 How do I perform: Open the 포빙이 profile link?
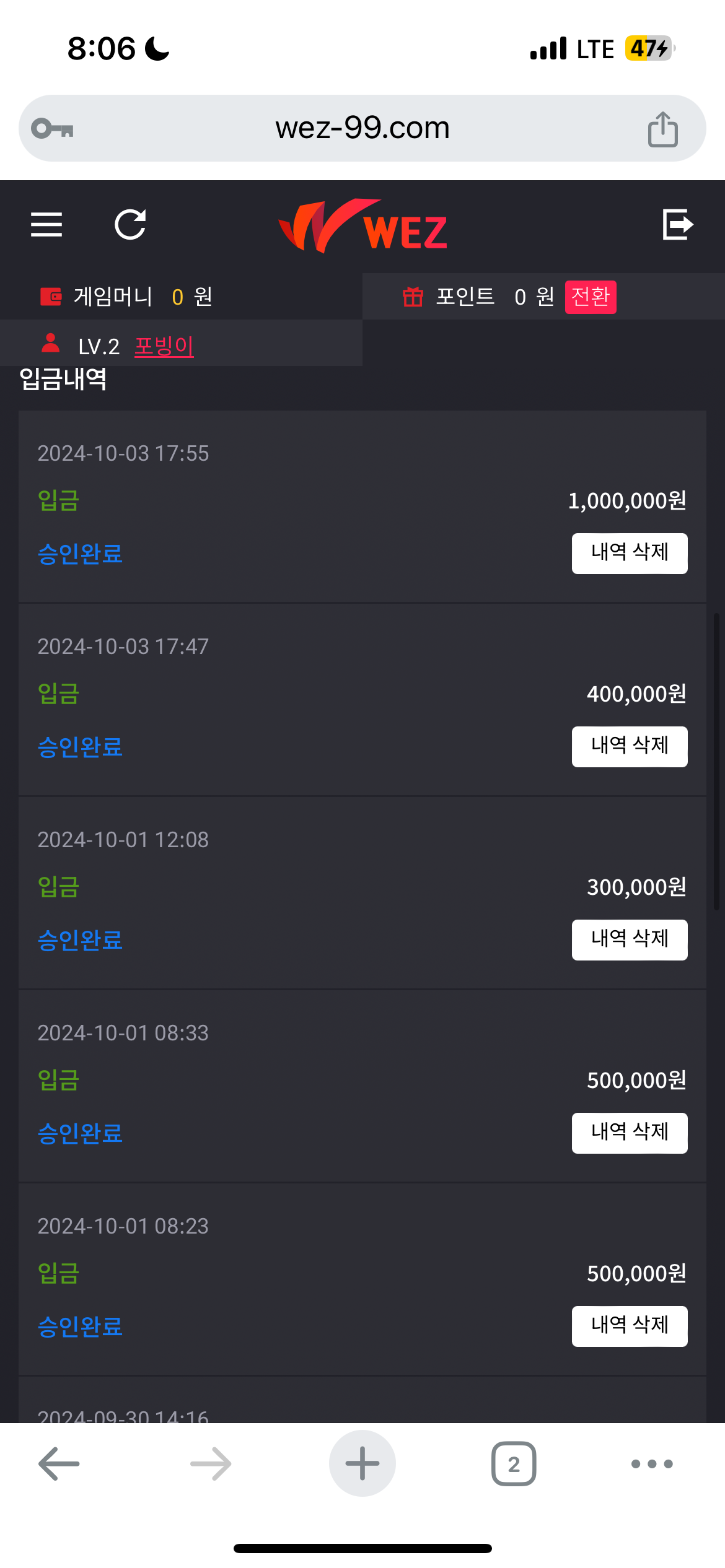pos(164,346)
